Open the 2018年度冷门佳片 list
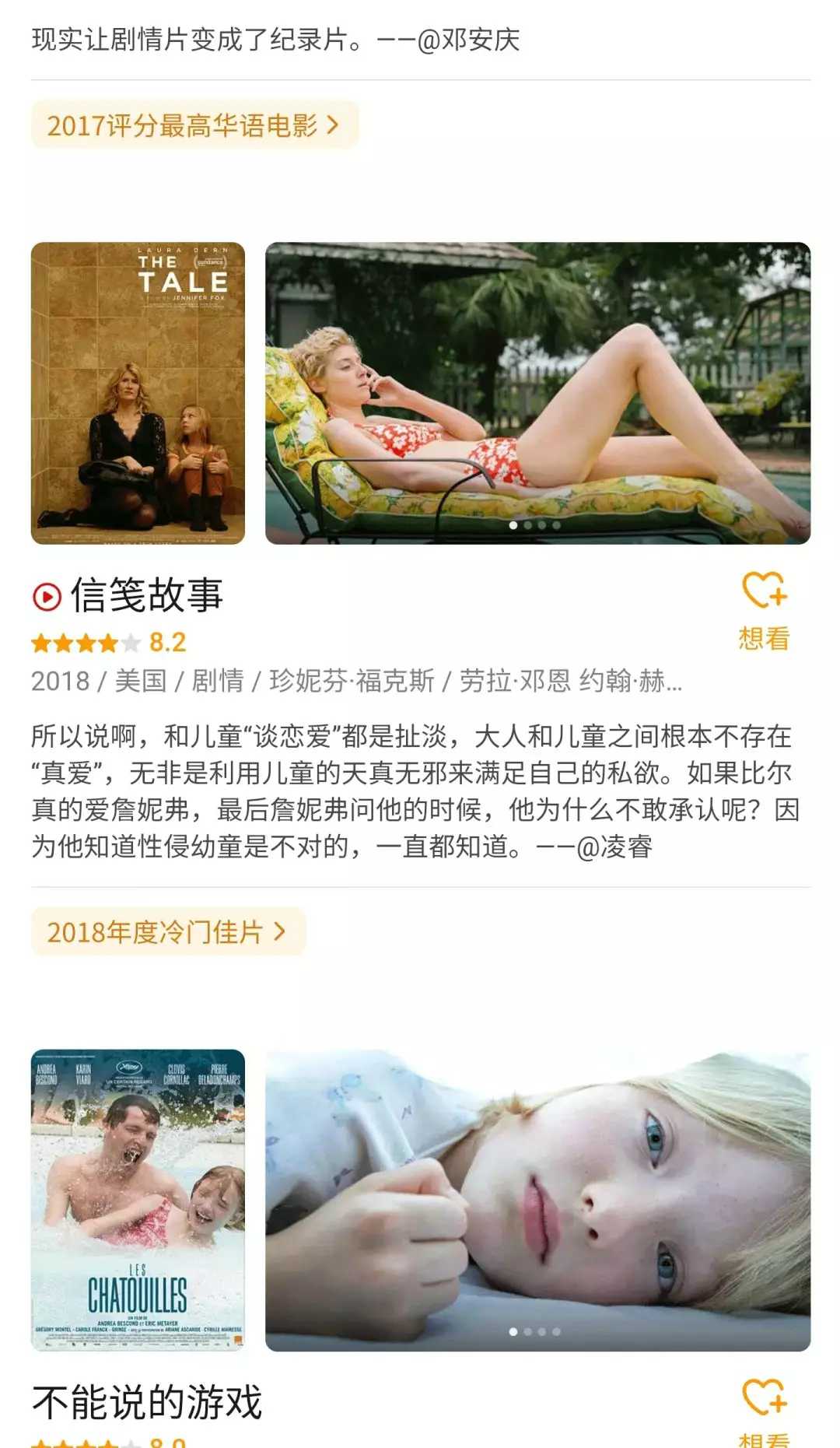 pos(167,931)
